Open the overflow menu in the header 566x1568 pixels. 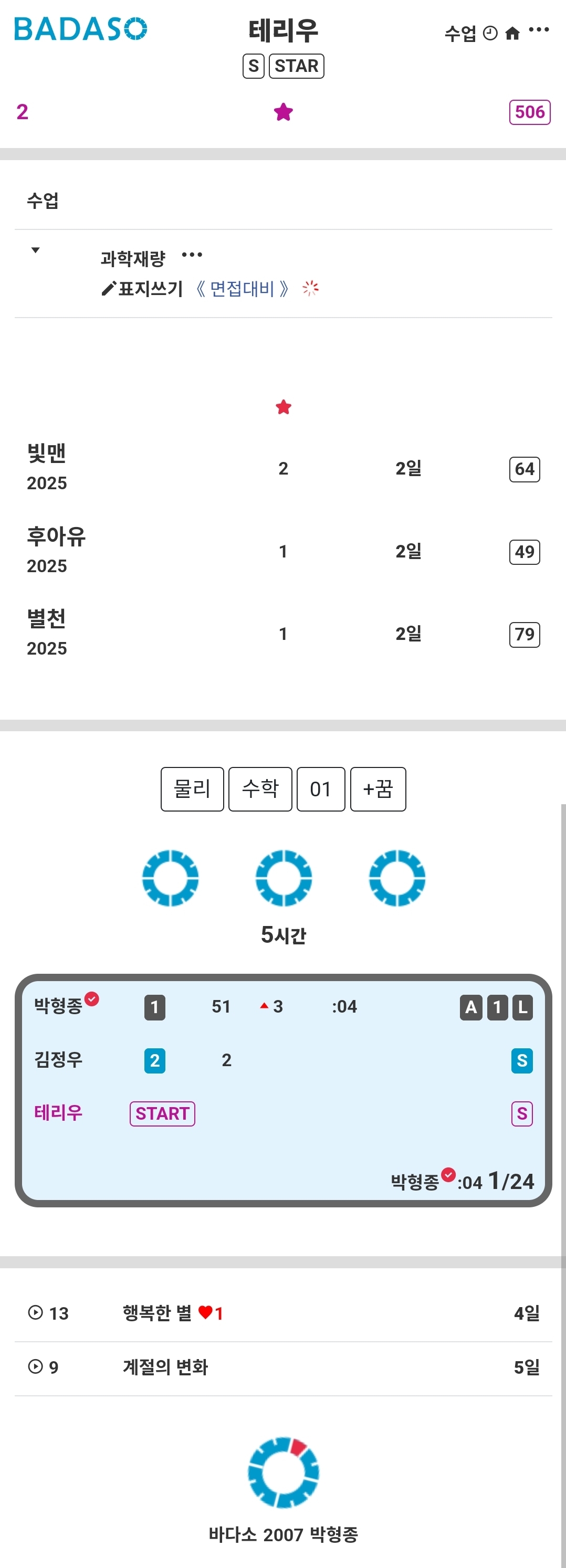[539, 30]
